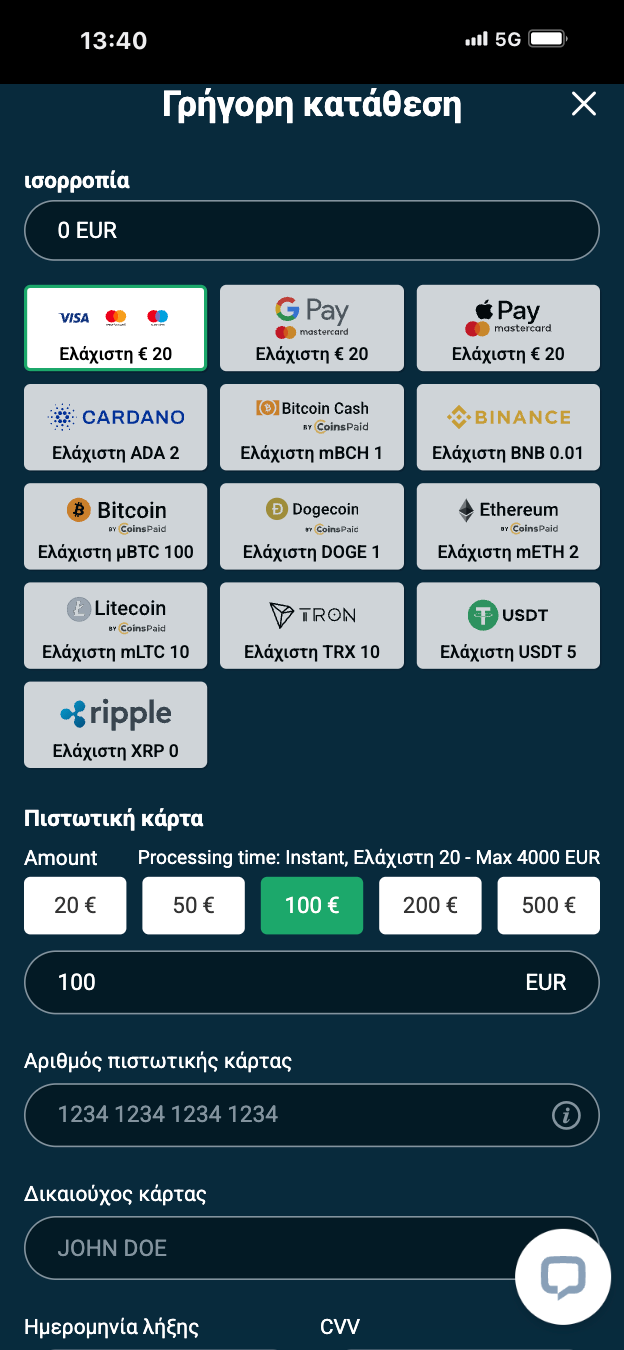Screen dimensions: 624x1350
Task: Close the quick deposit dialog
Action: [x=583, y=104]
